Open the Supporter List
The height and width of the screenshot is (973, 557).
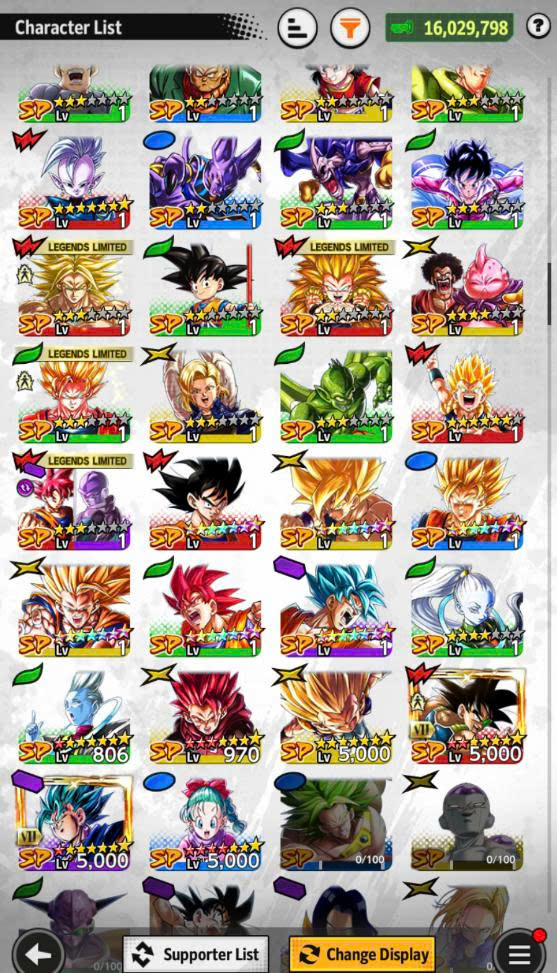tap(195, 954)
